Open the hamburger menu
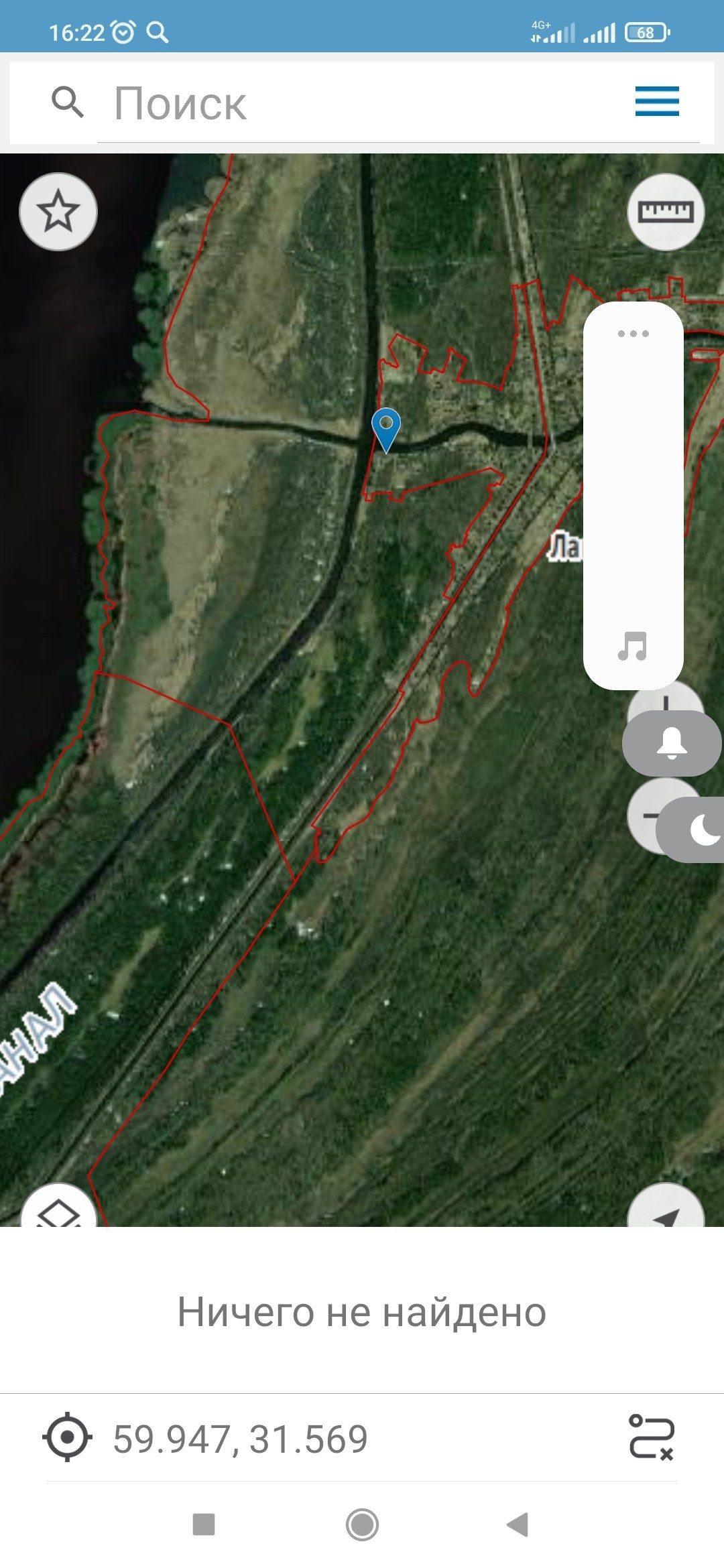The height and width of the screenshot is (1568, 724). point(657,101)
